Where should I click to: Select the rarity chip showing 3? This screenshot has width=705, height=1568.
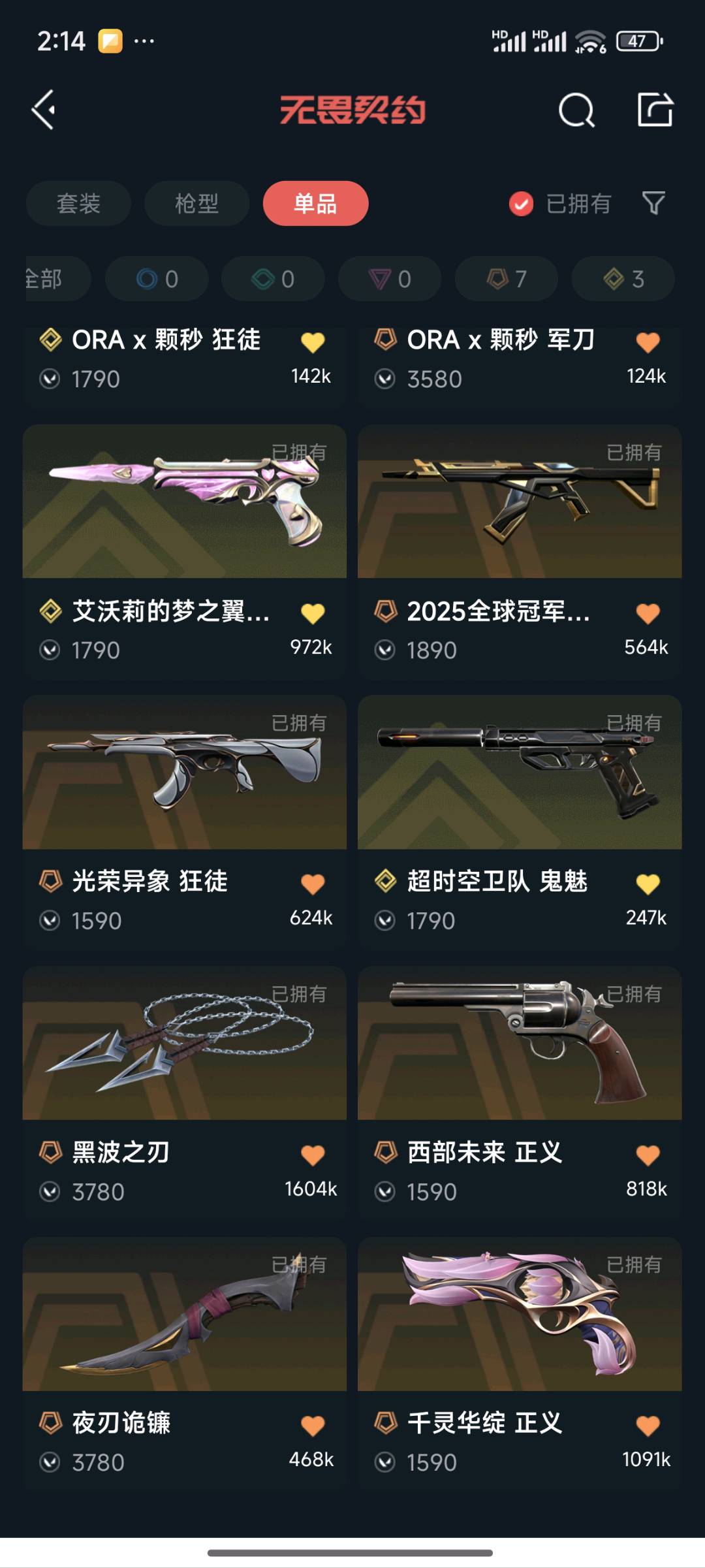tap(623, 279)
